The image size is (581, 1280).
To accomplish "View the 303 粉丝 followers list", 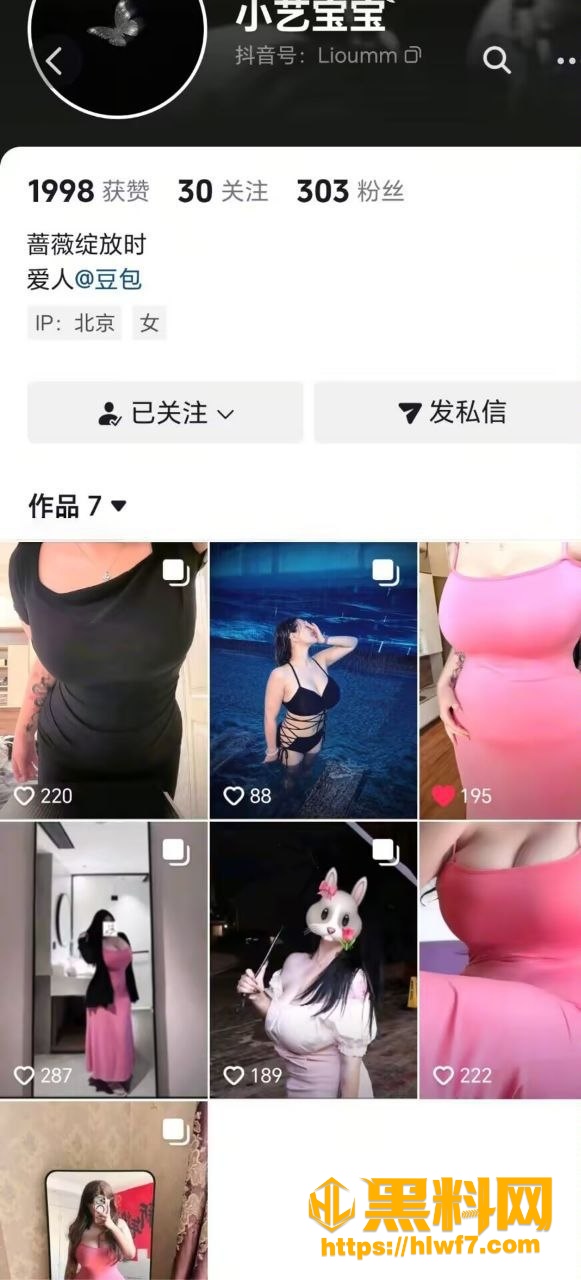I will (350, 191).
